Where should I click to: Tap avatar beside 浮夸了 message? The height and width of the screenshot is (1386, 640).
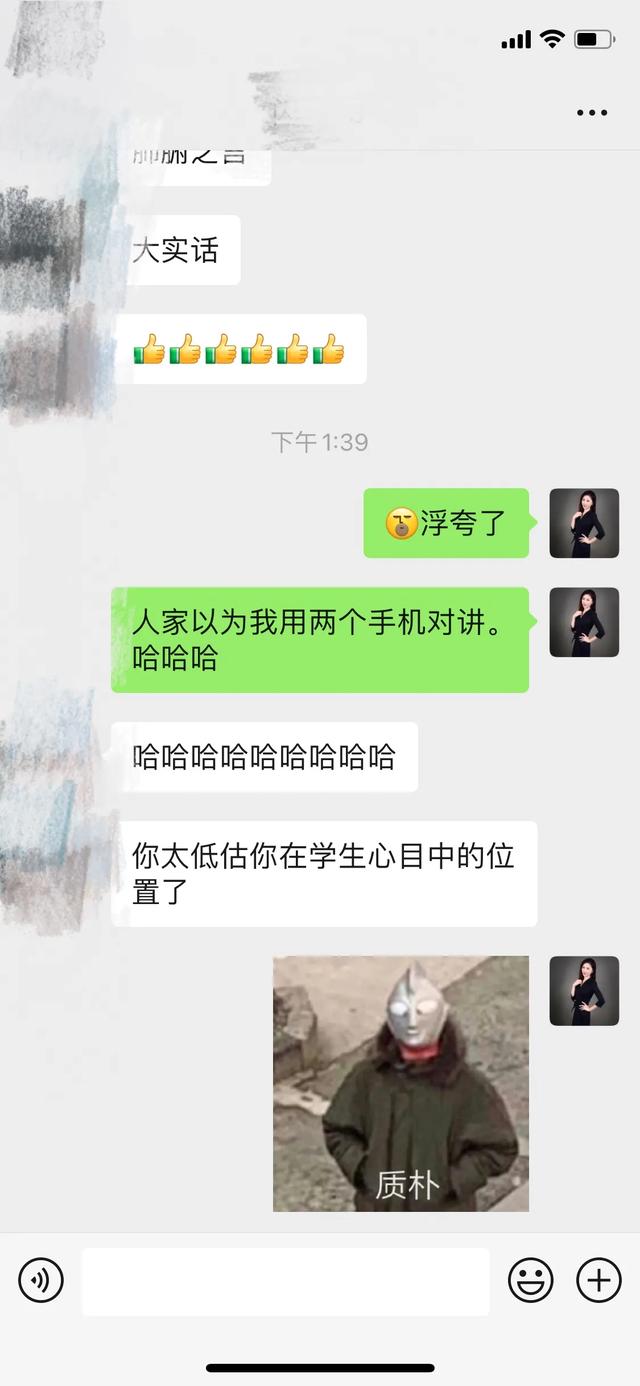pyautogui.click(x=584, y=523)
